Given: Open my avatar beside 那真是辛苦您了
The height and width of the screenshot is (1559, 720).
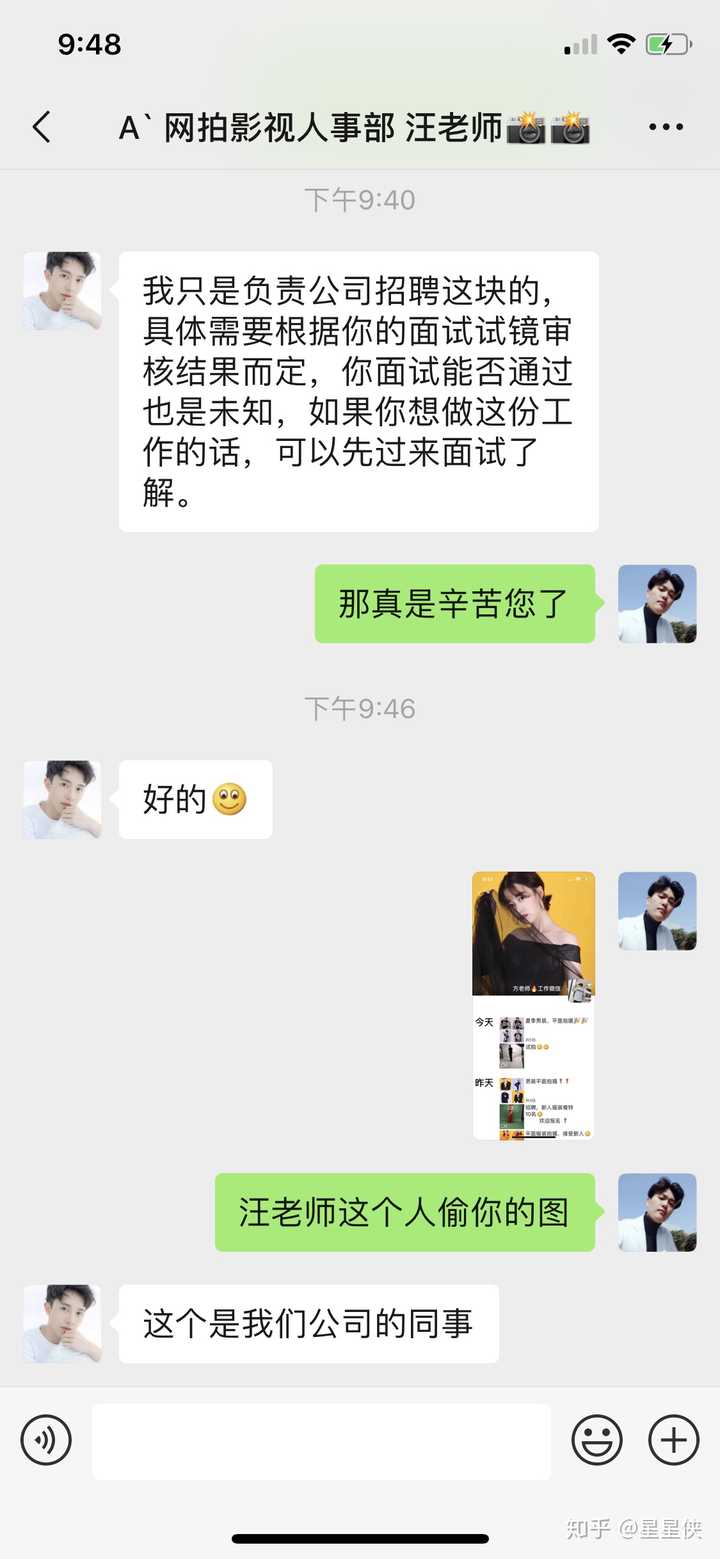Looking at the screenshot, I should point(657,603).
